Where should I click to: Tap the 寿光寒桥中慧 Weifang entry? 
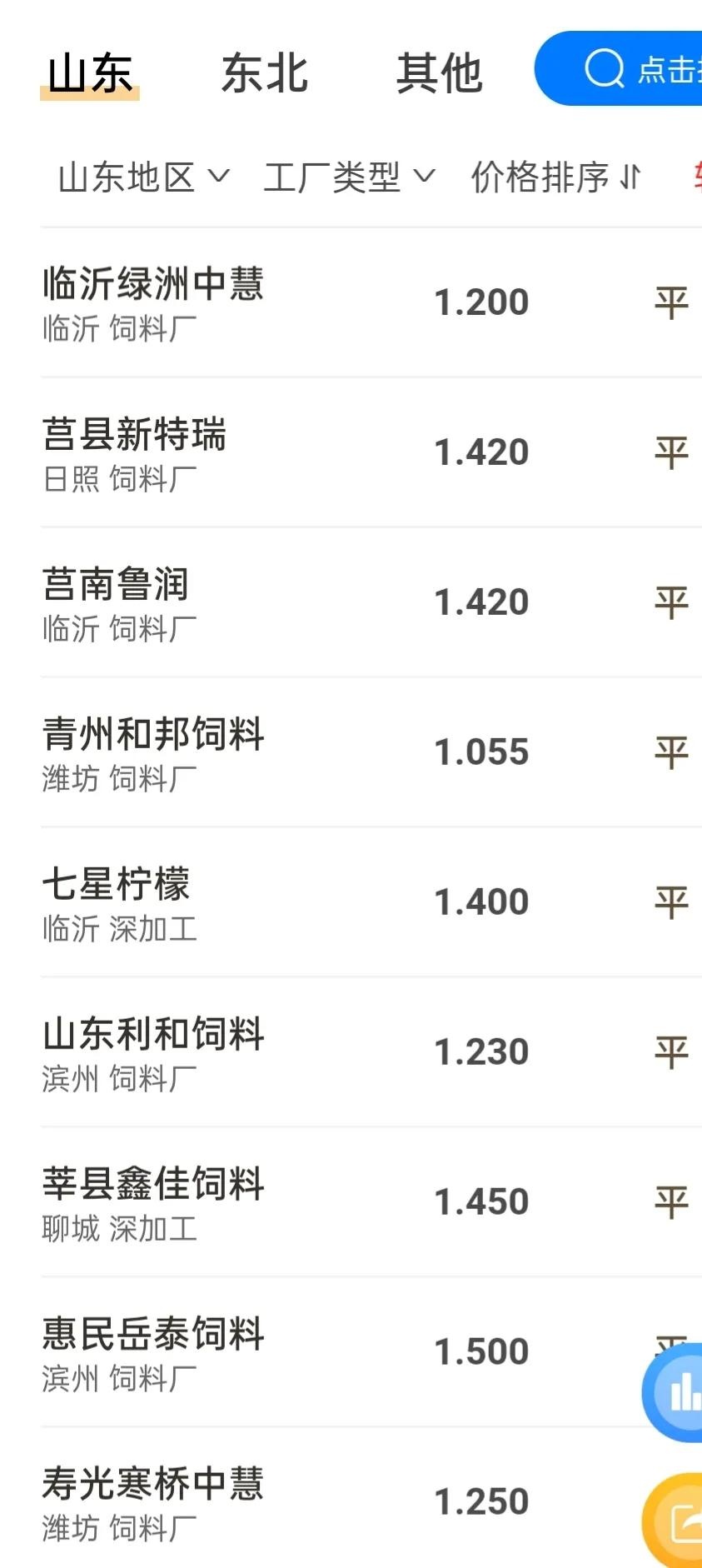click(152, 1484)
